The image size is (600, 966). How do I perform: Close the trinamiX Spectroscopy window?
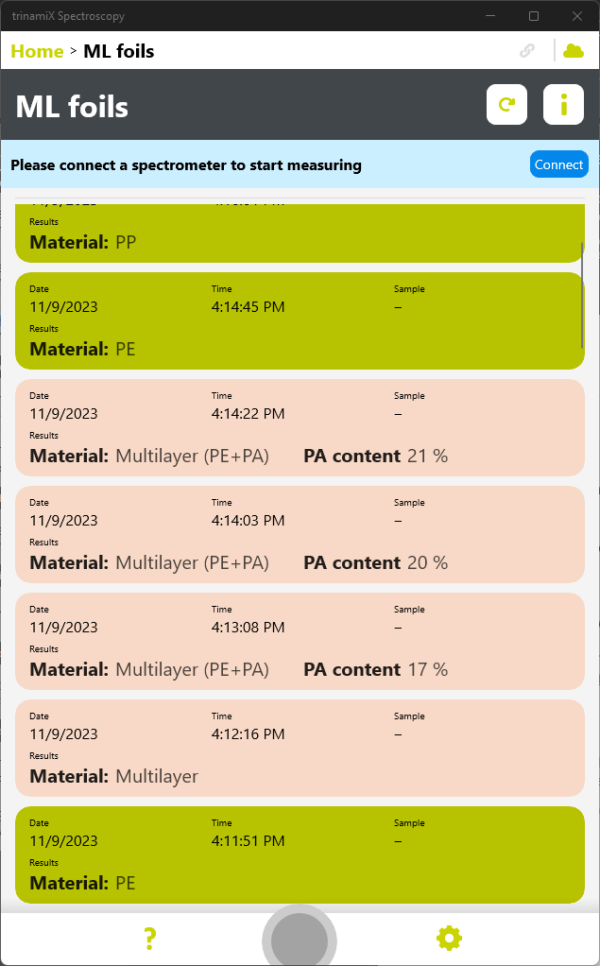tap(577, 16)
